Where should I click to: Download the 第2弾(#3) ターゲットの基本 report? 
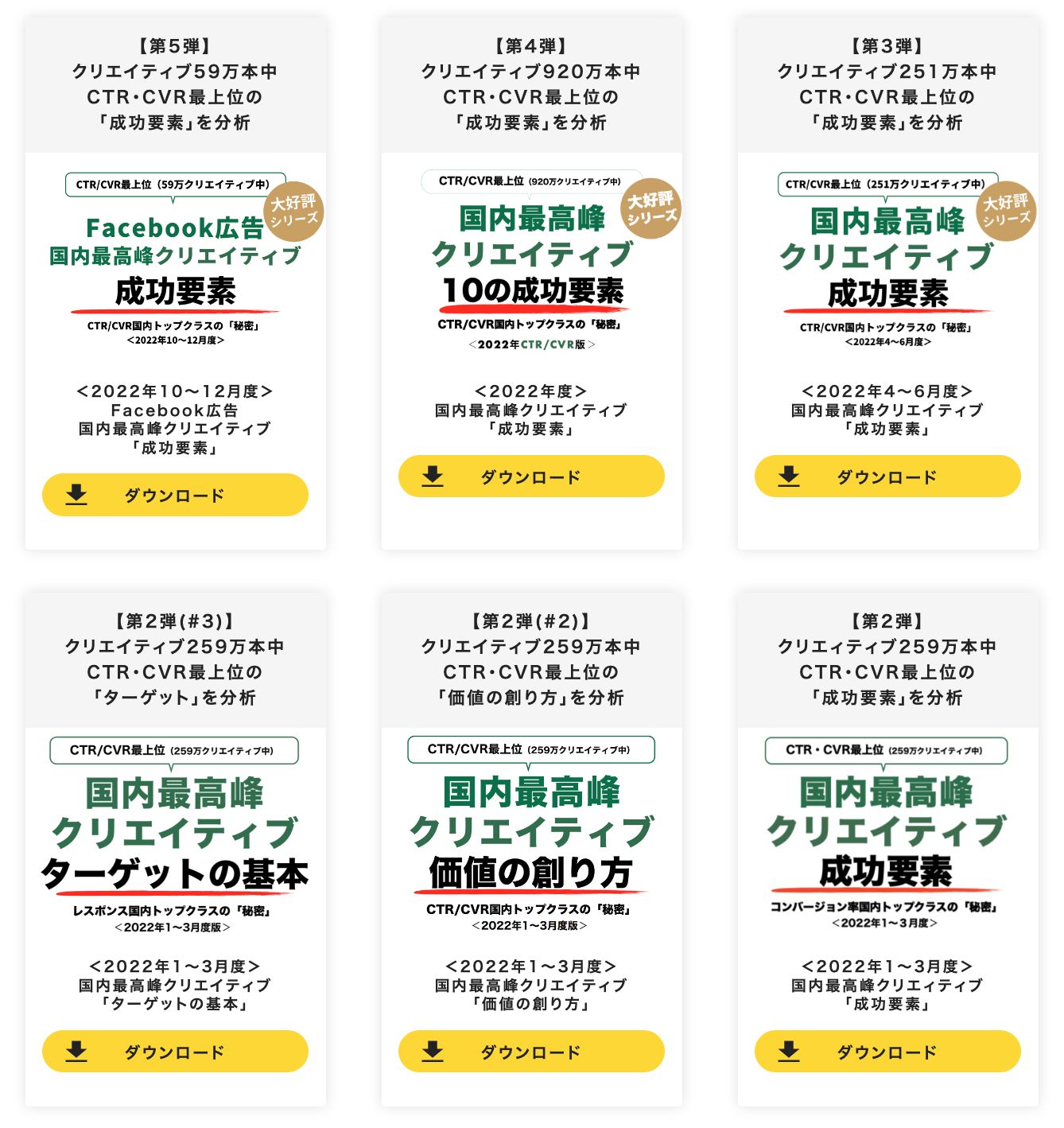[x=175, y=1052]
